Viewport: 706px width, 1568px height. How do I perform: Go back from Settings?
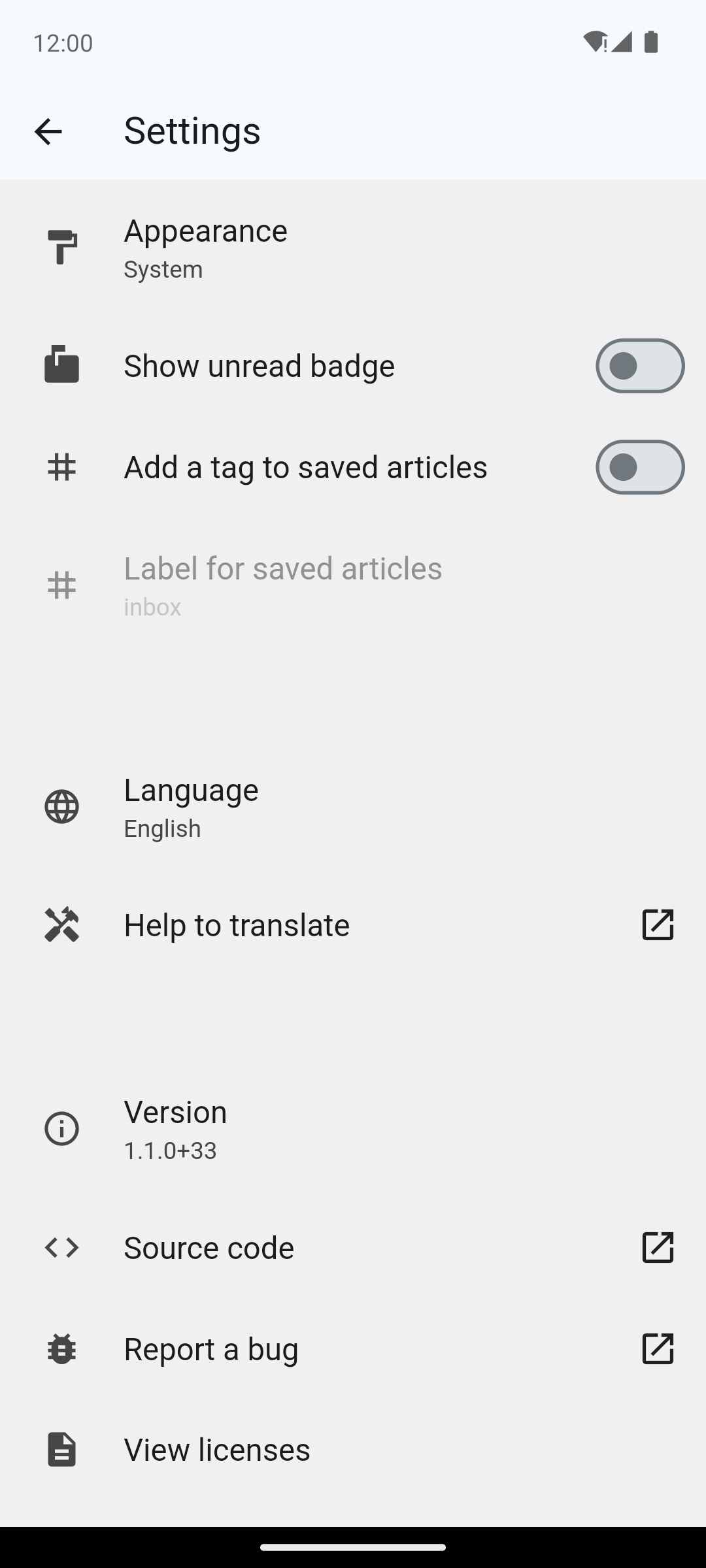pyautogui.click(x=48, y=131)
